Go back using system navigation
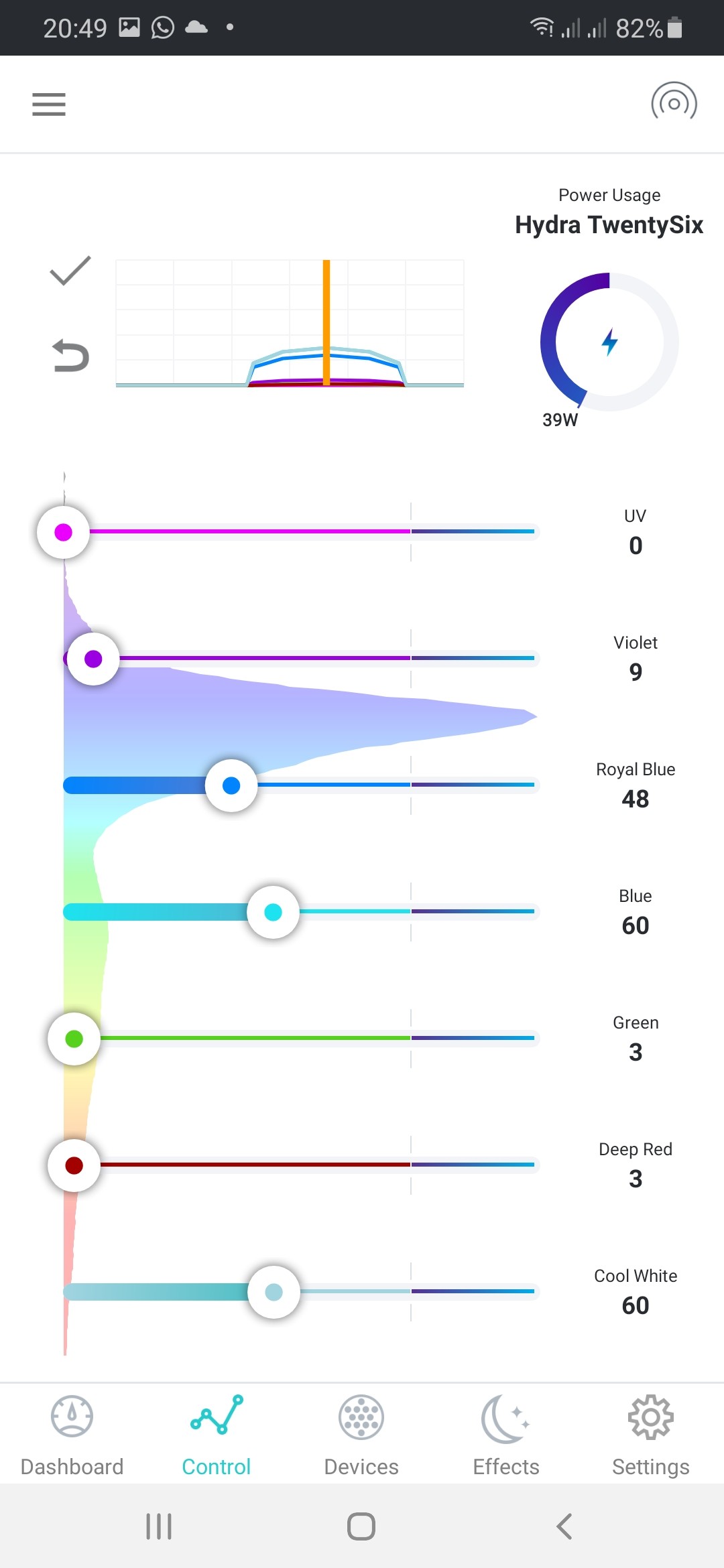The width and height of the screenshot is (724, 1568). pyautogui.click(x=564, y=1526)
